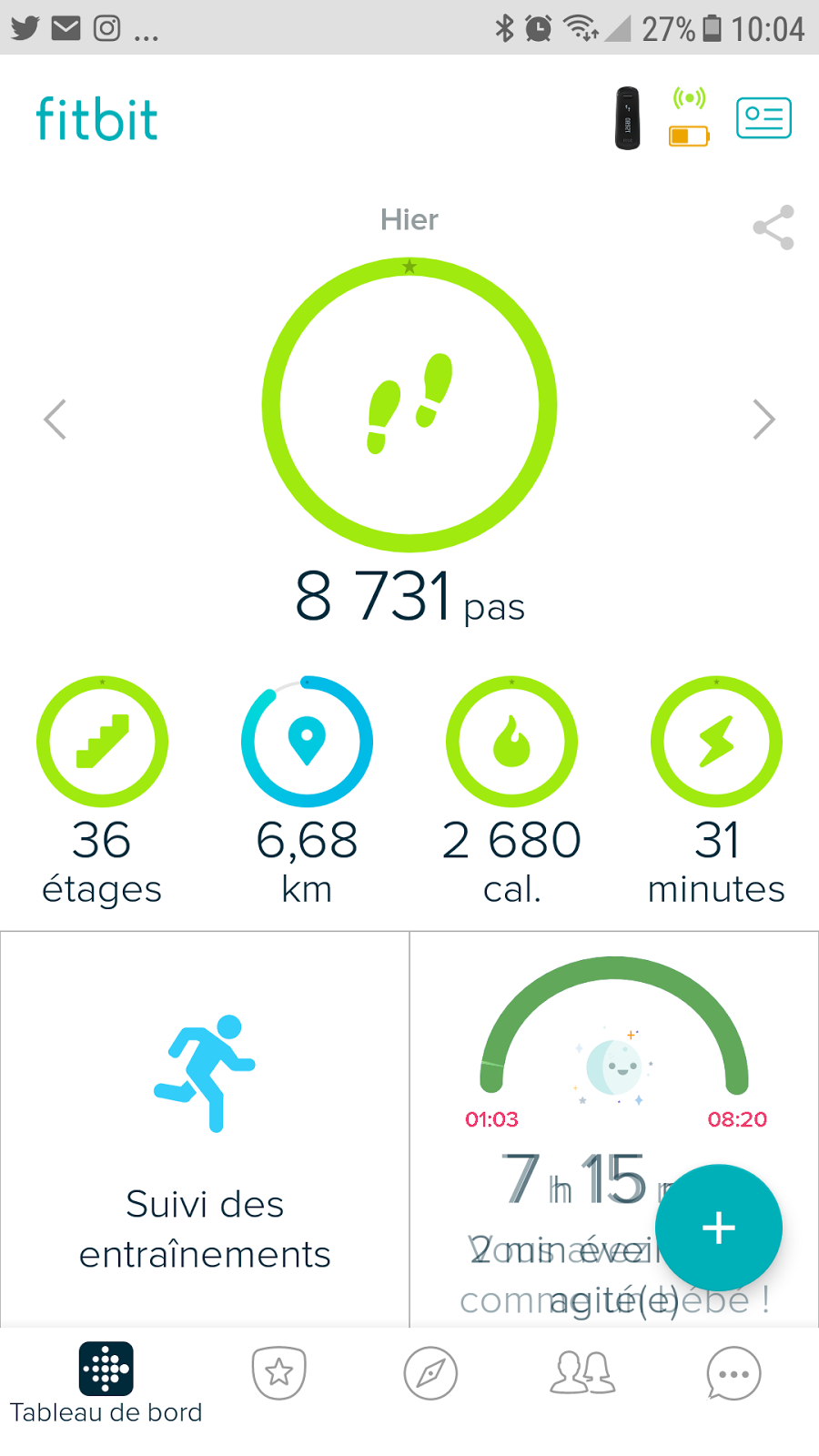
Task: Go to the next day
Action: click(x=763, y=420)
